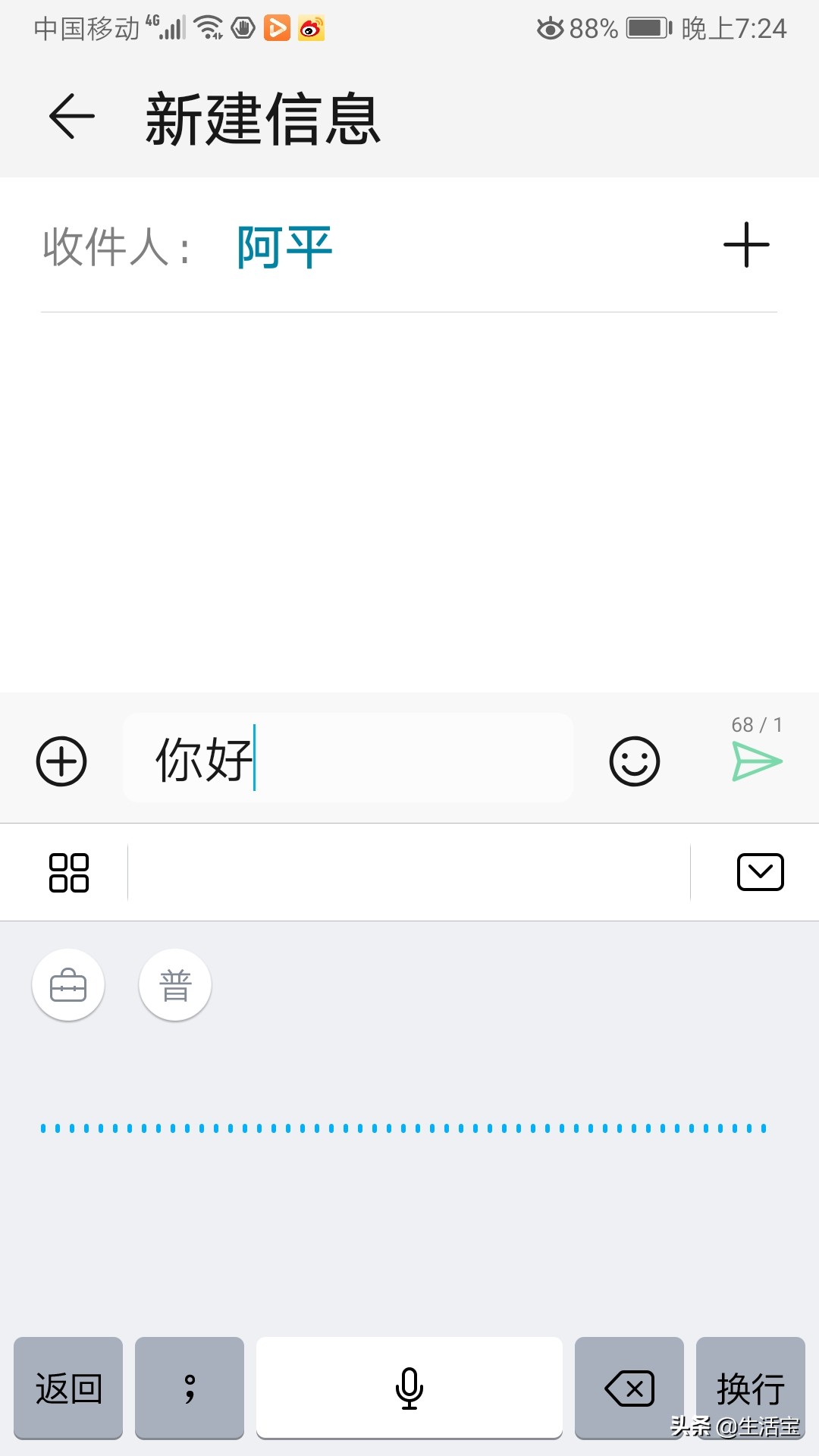819x1456 pixels.
Task: Open the emoji smiley picker
Action: point(635,761)
